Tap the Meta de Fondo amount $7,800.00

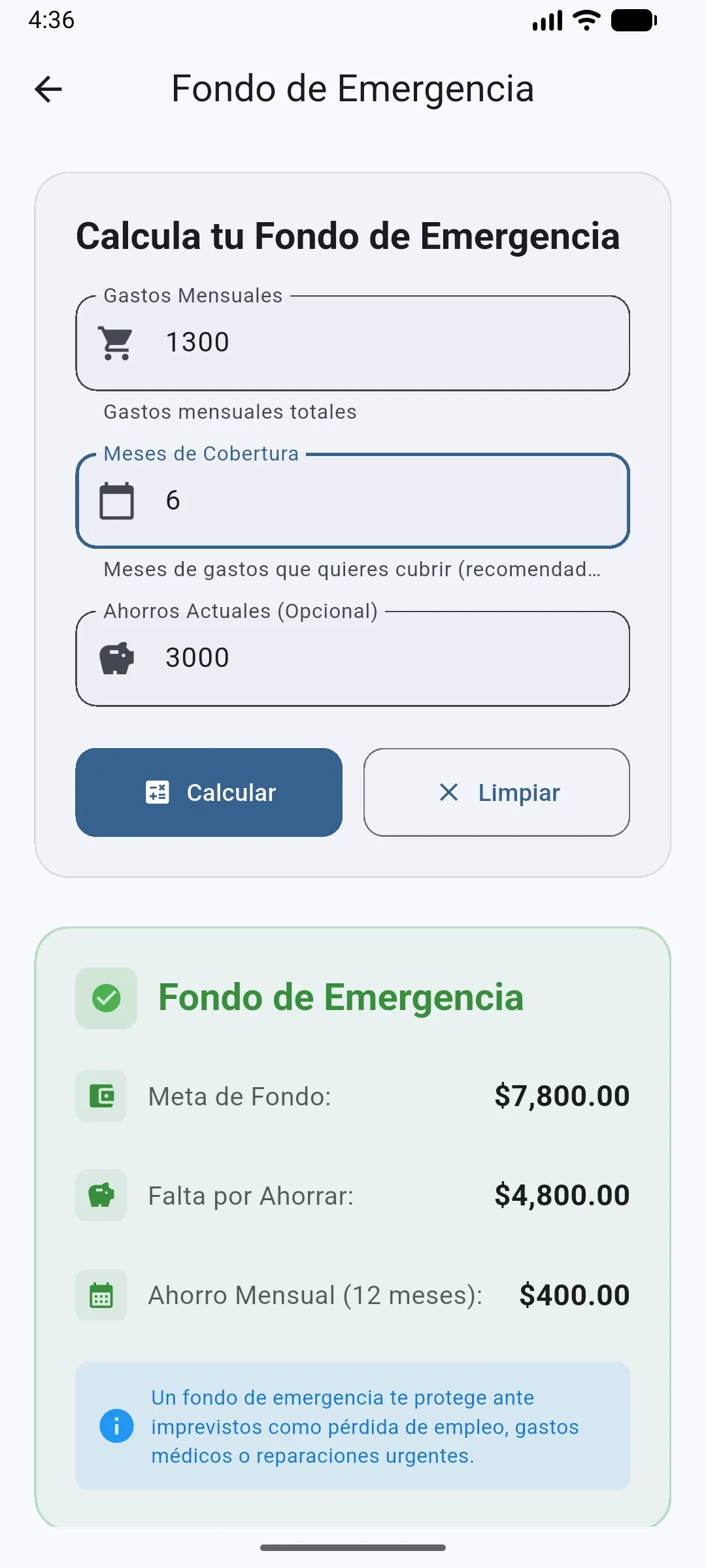click(x=561, y=1096)
